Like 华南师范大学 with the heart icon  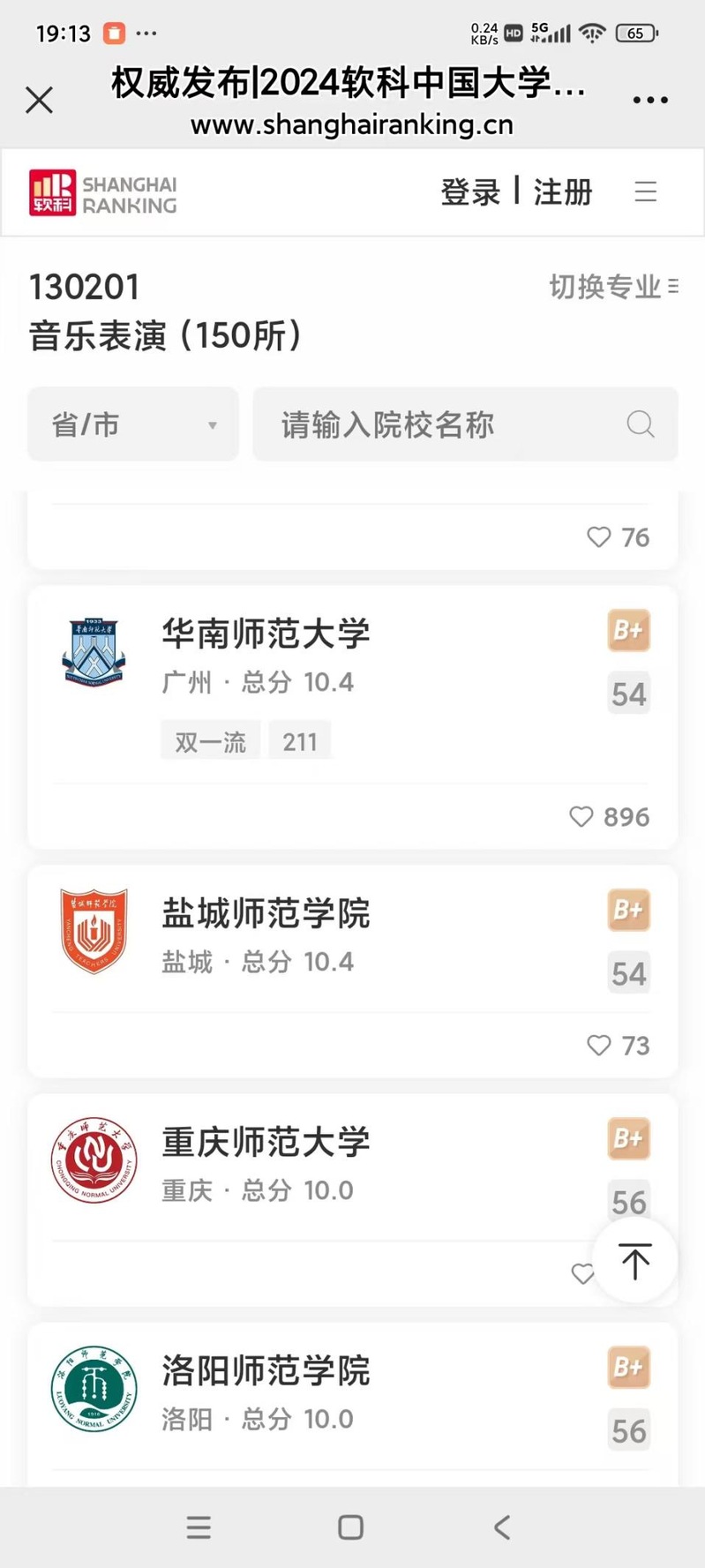tap(581, 817)
